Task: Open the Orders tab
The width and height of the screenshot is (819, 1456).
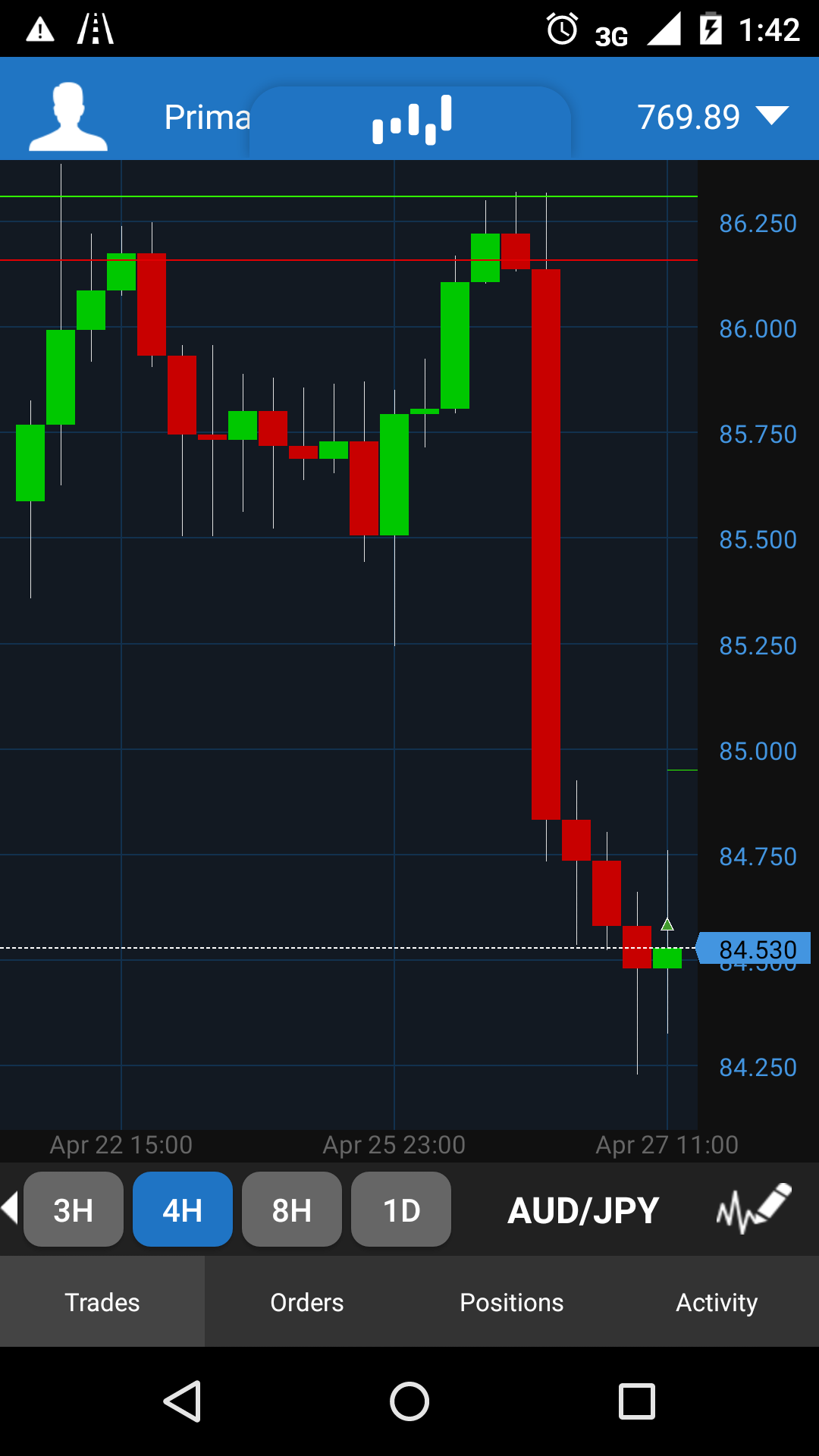Action: click(x=307, y=1302)
